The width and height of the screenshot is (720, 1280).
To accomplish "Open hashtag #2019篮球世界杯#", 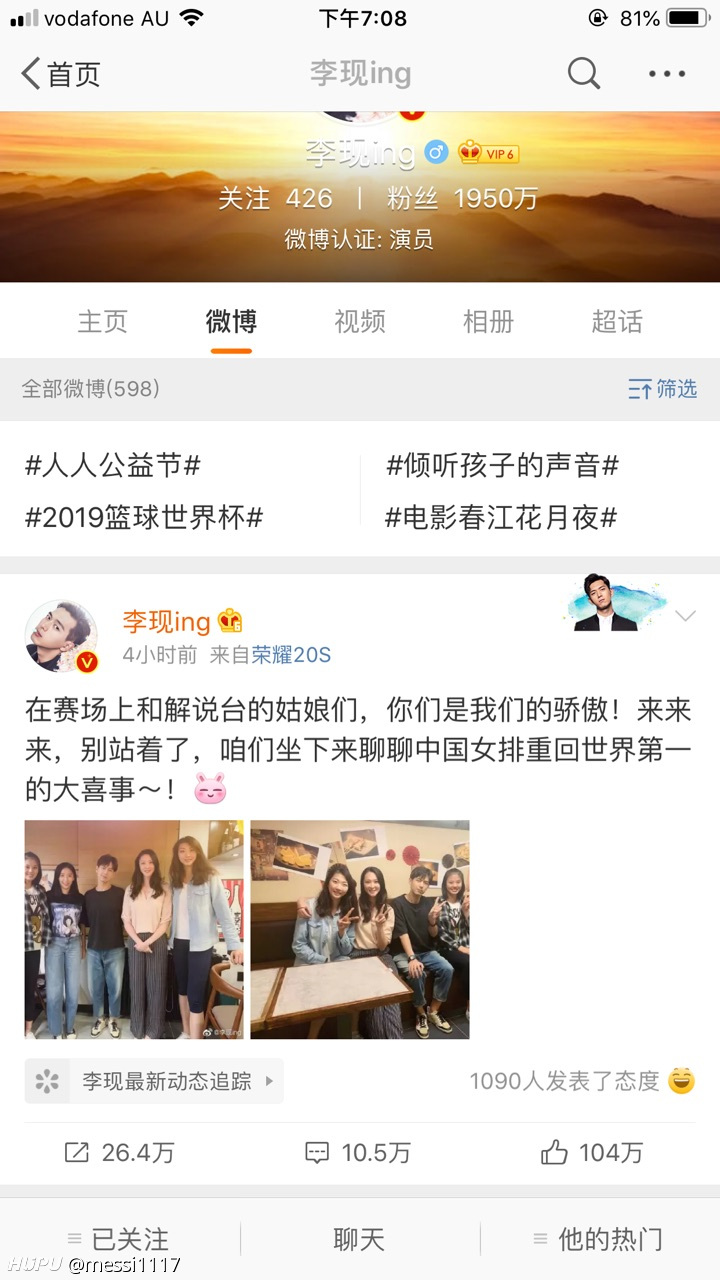I will (144, 517).
